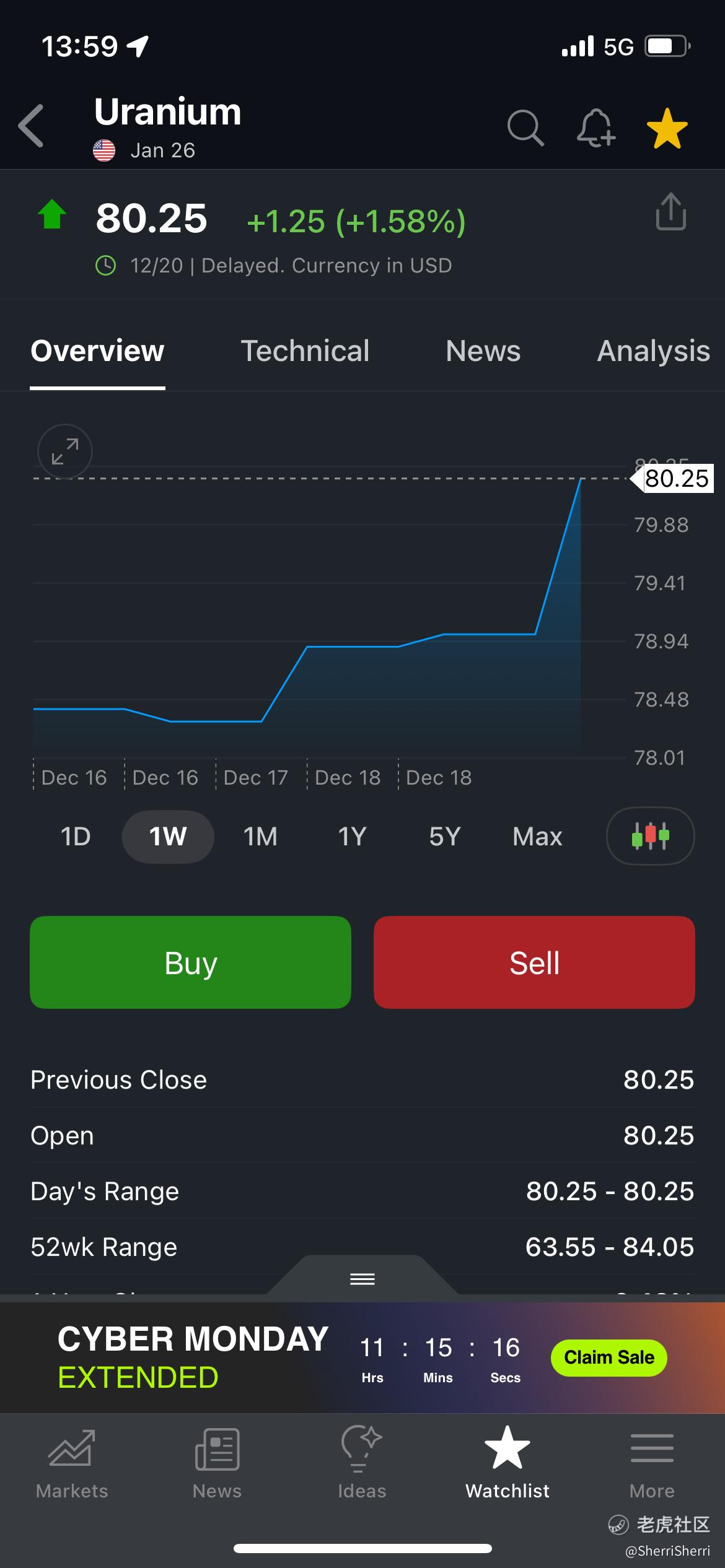
Task: Tap the red Sell button
Action: (534, 962)
